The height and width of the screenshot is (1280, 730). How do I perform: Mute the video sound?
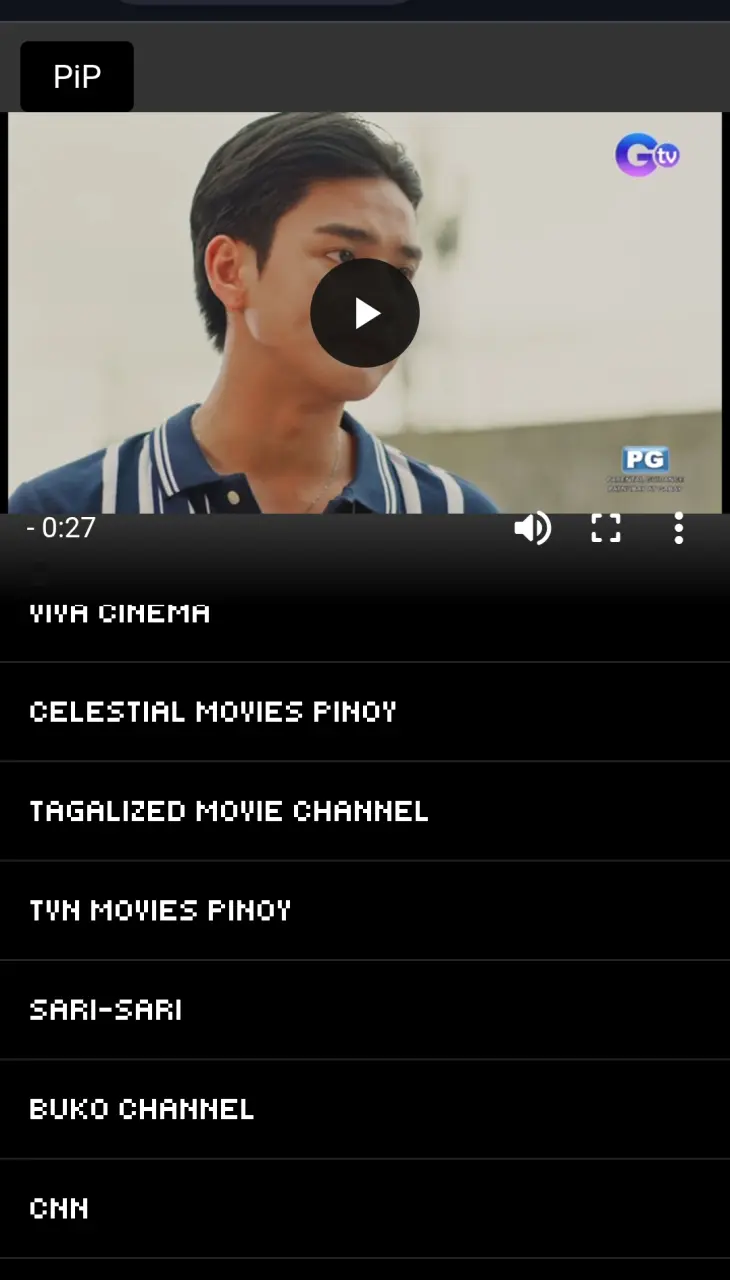533,528
